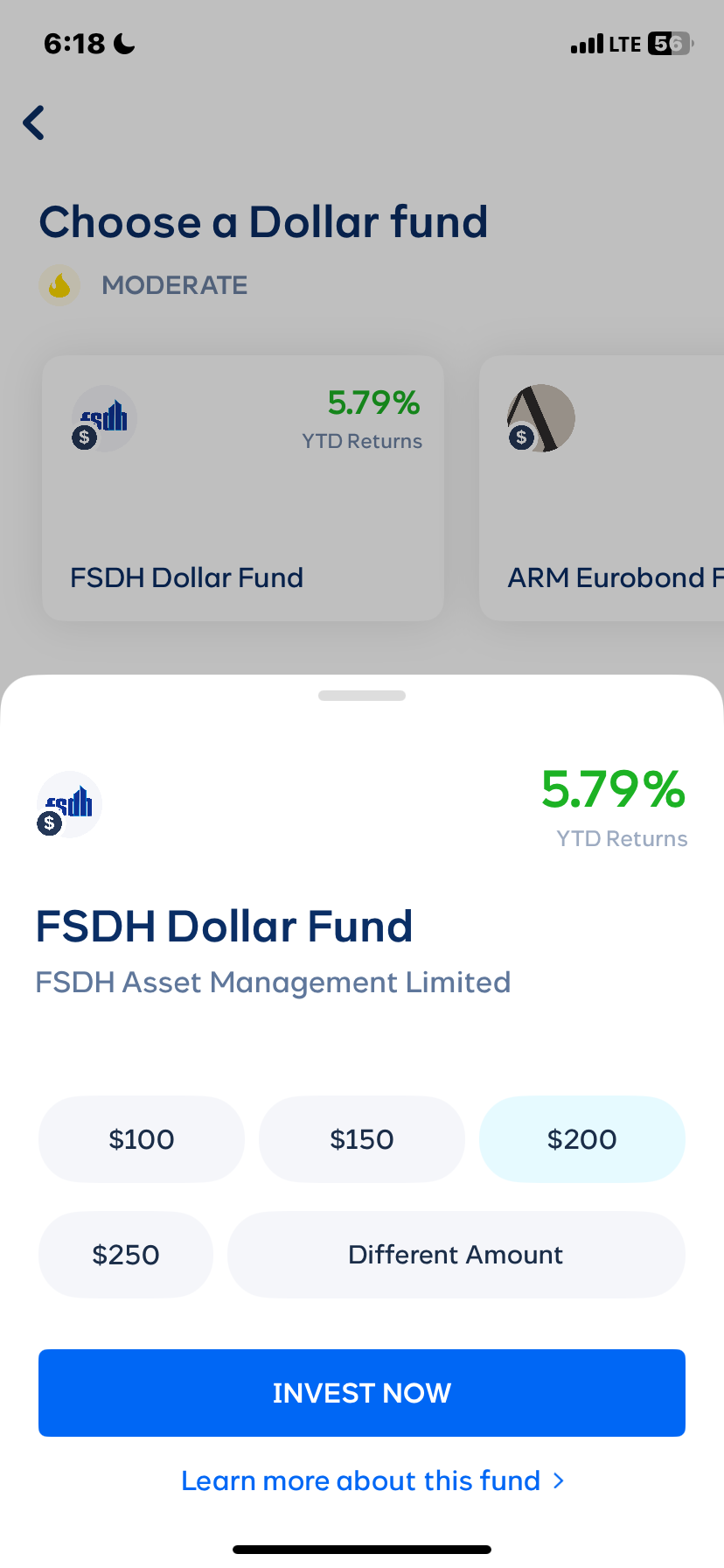Viewport: 724px width, 1568px height.
Task: Select the FSDH Dollar Fund card
Action: [x=242, y=487]
